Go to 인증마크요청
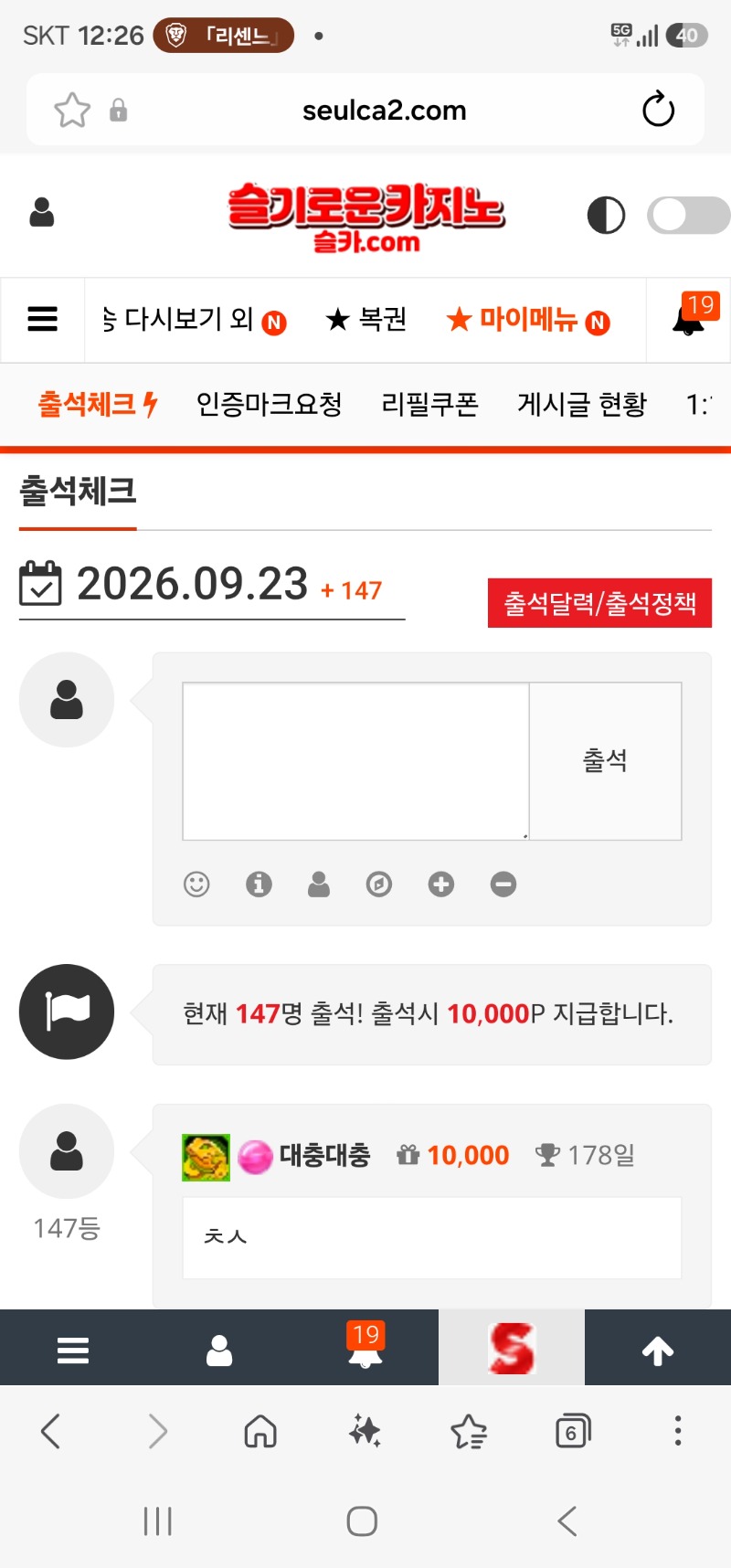This screenshot has height=1568, width=731. [270, 404]
